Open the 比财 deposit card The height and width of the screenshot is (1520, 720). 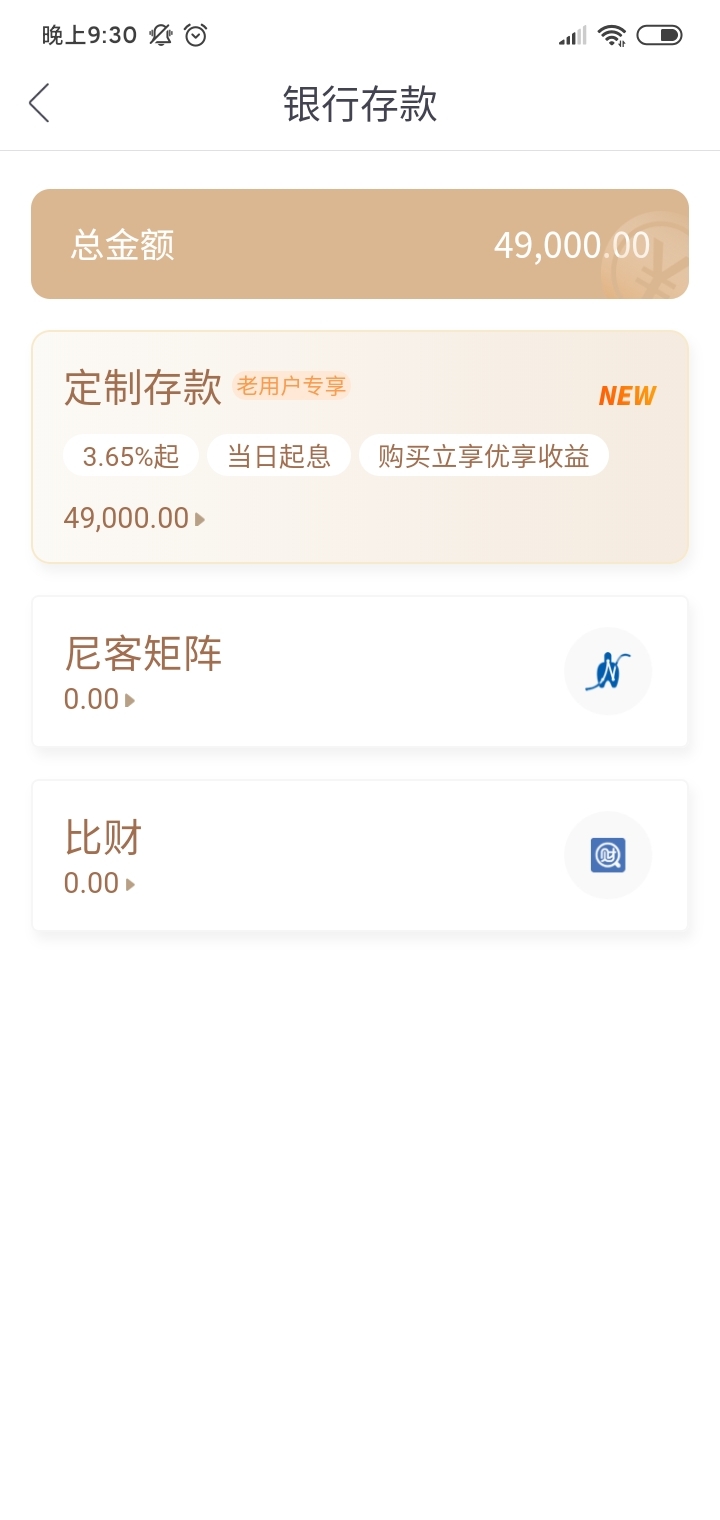click(360, 855)
